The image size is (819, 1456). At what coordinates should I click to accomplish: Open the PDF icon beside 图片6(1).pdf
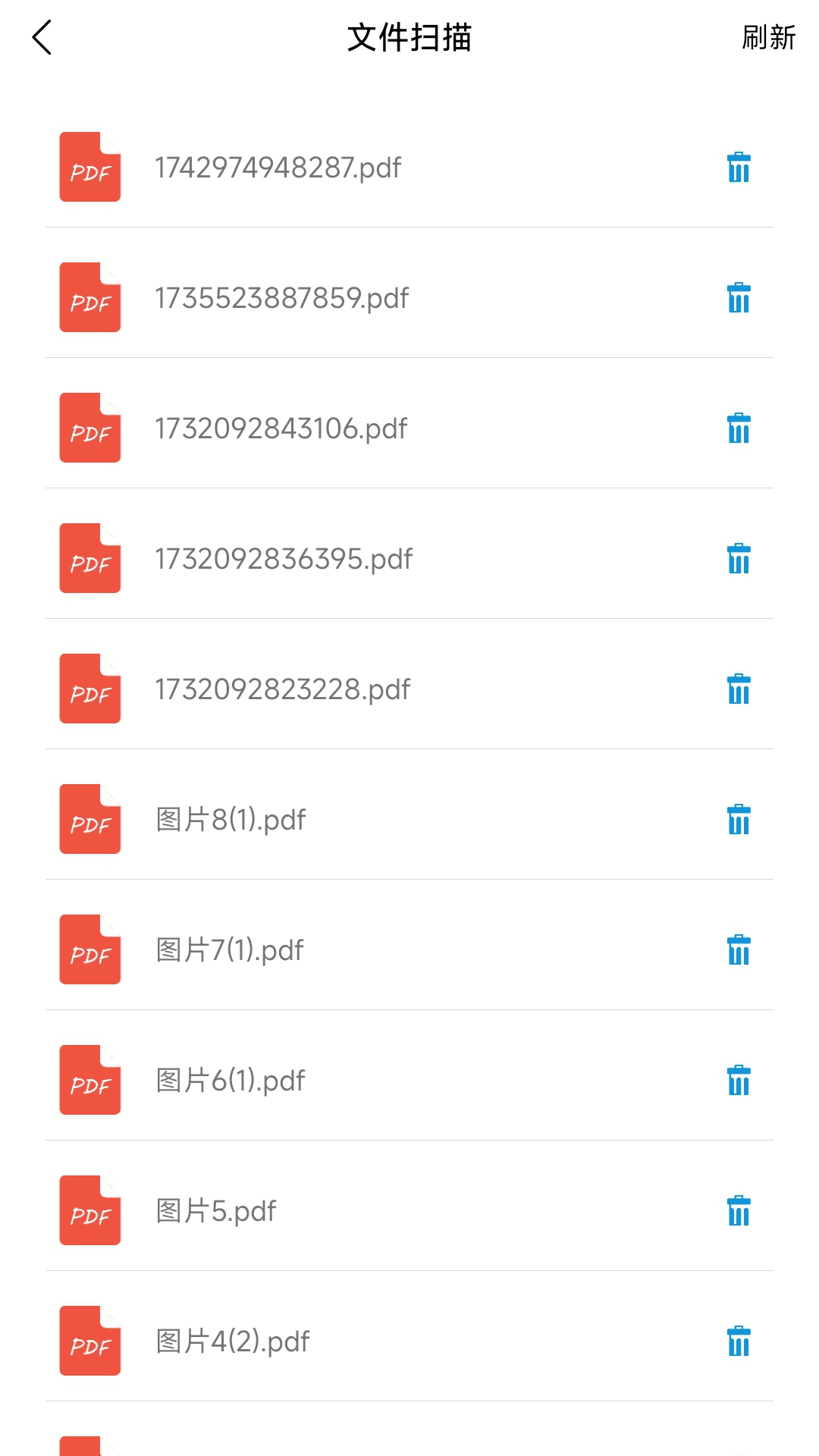click(x=89, y=1081)
